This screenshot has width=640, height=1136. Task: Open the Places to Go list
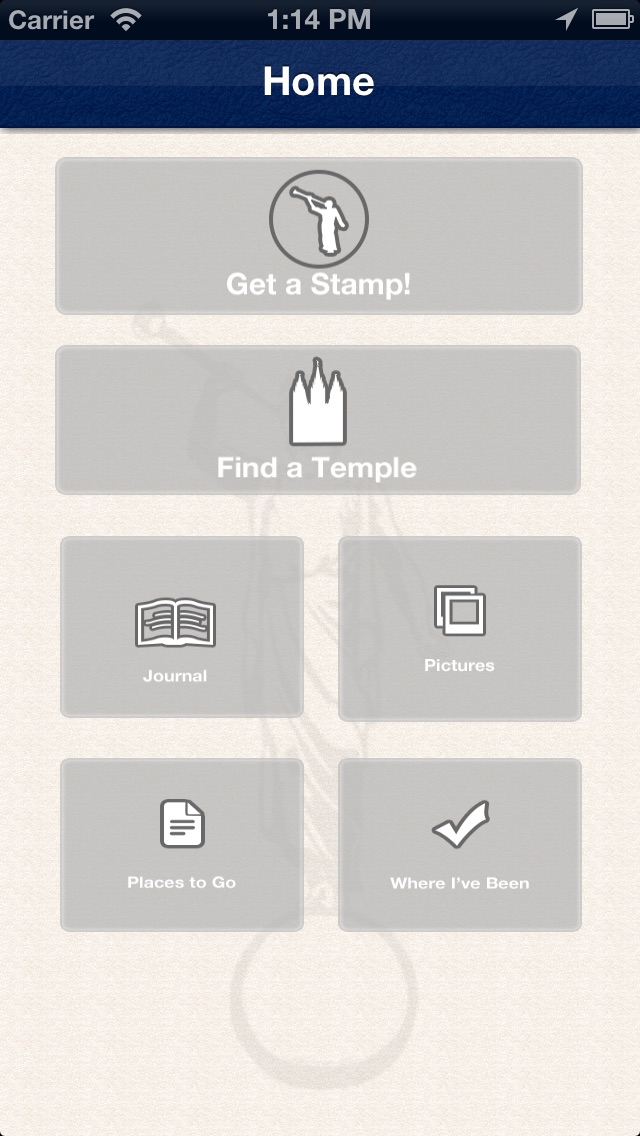181,845
